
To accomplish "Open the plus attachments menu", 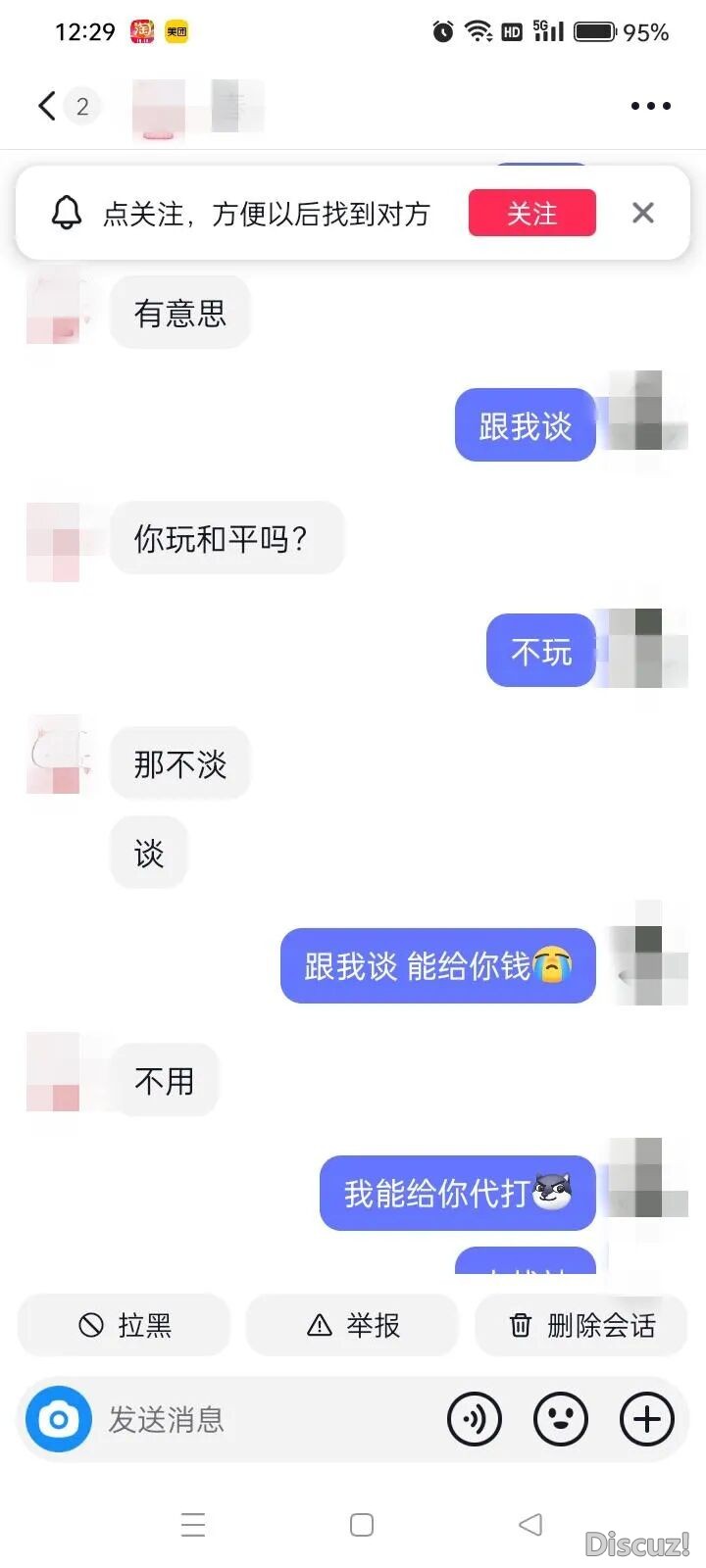I will click(647, 1418).
